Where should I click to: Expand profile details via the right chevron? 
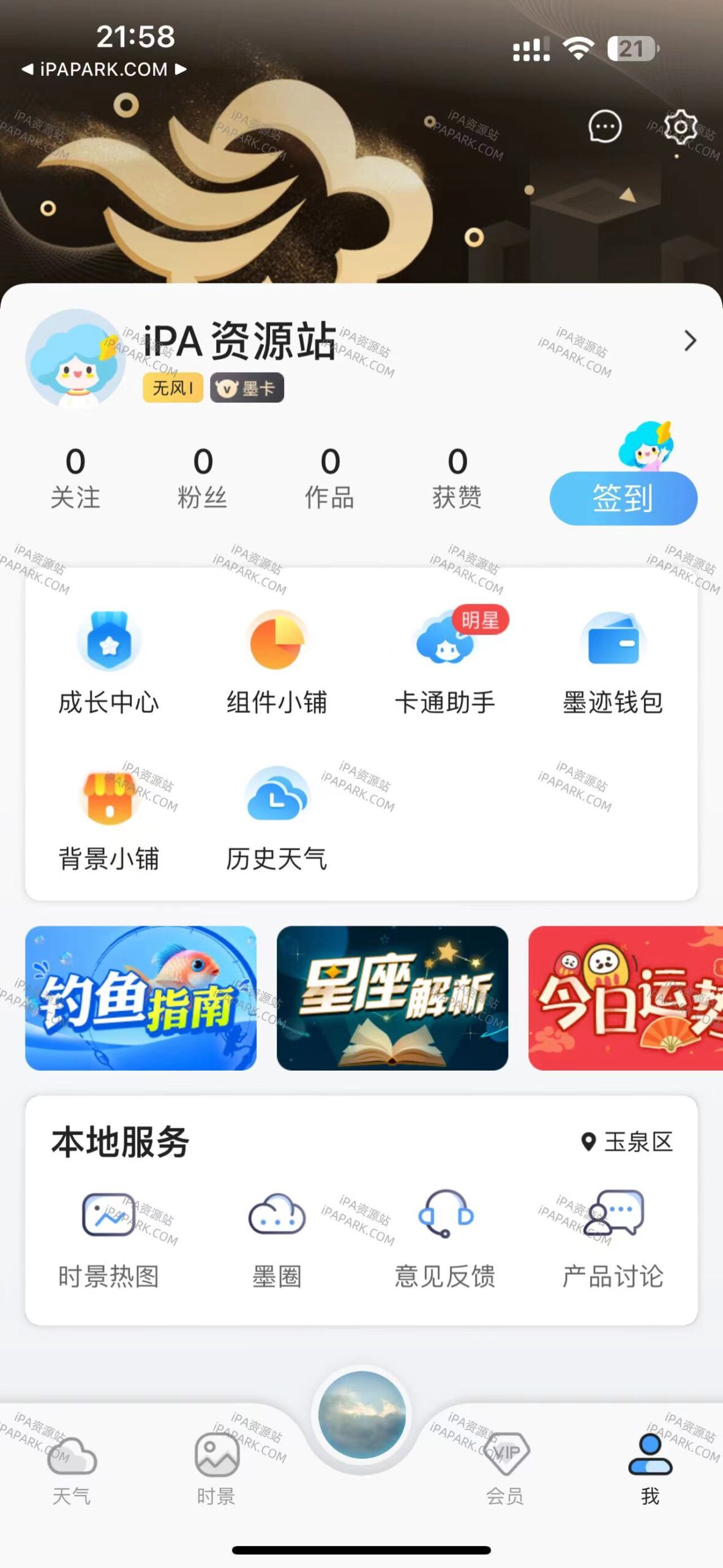pyautogui.click(x=691, y=341)
